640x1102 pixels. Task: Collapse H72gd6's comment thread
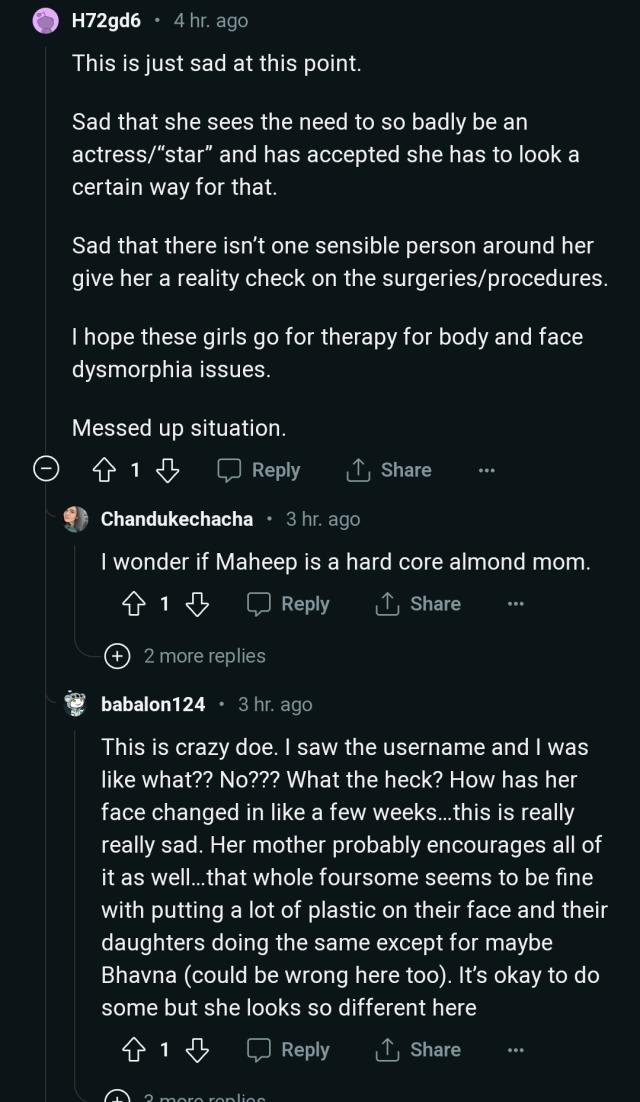coord(45,469)
